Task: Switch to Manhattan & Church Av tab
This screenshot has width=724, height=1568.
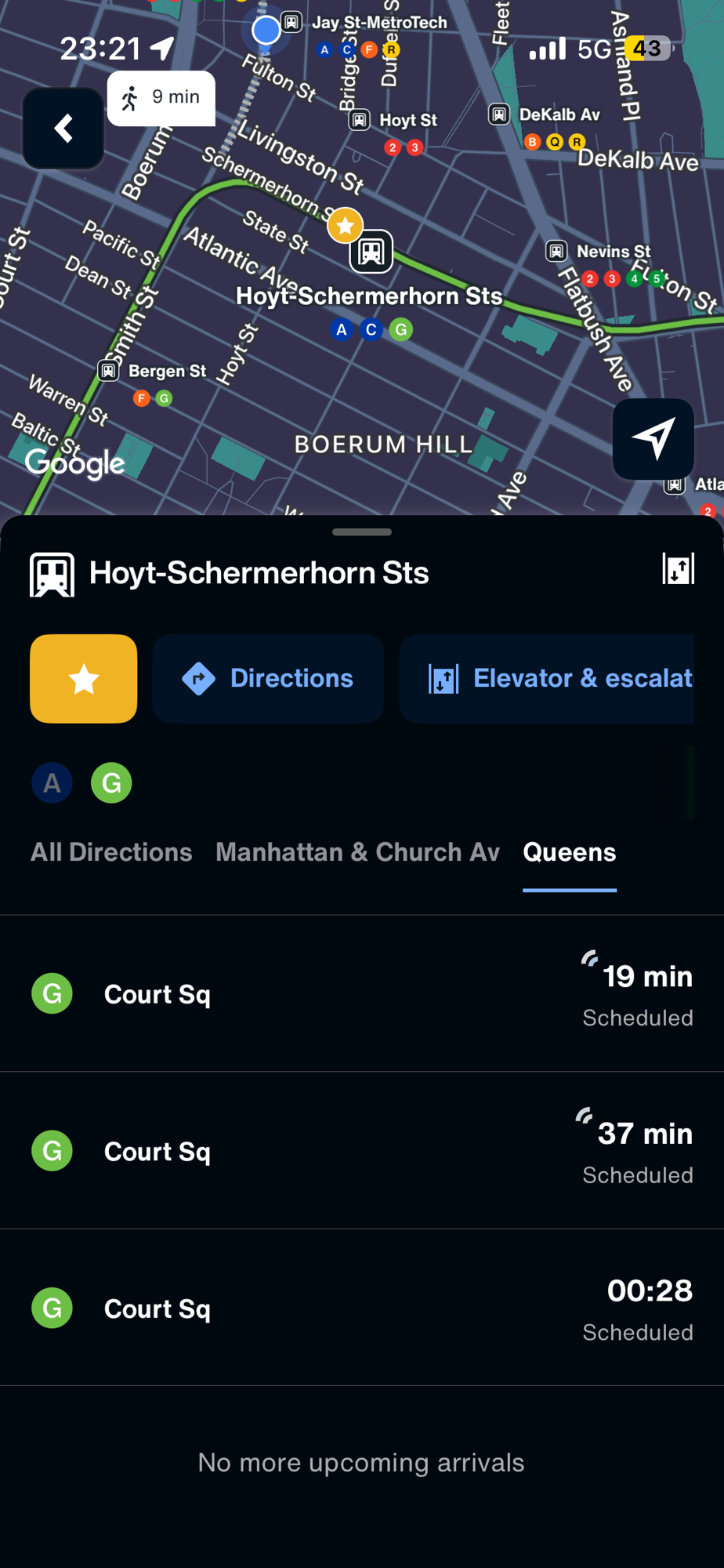Action: [x=357, y=852]
